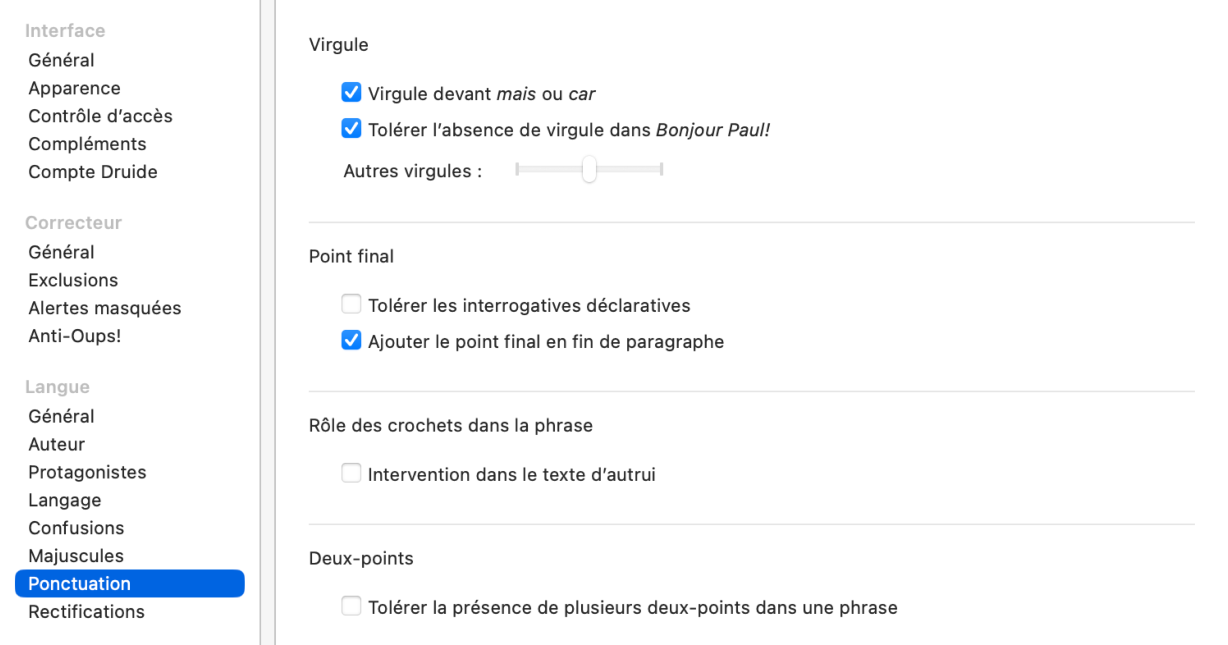
Task: Toggle Tolérer l'absence de virgule dans Bonjour Paul
Action: coord(351,130)
